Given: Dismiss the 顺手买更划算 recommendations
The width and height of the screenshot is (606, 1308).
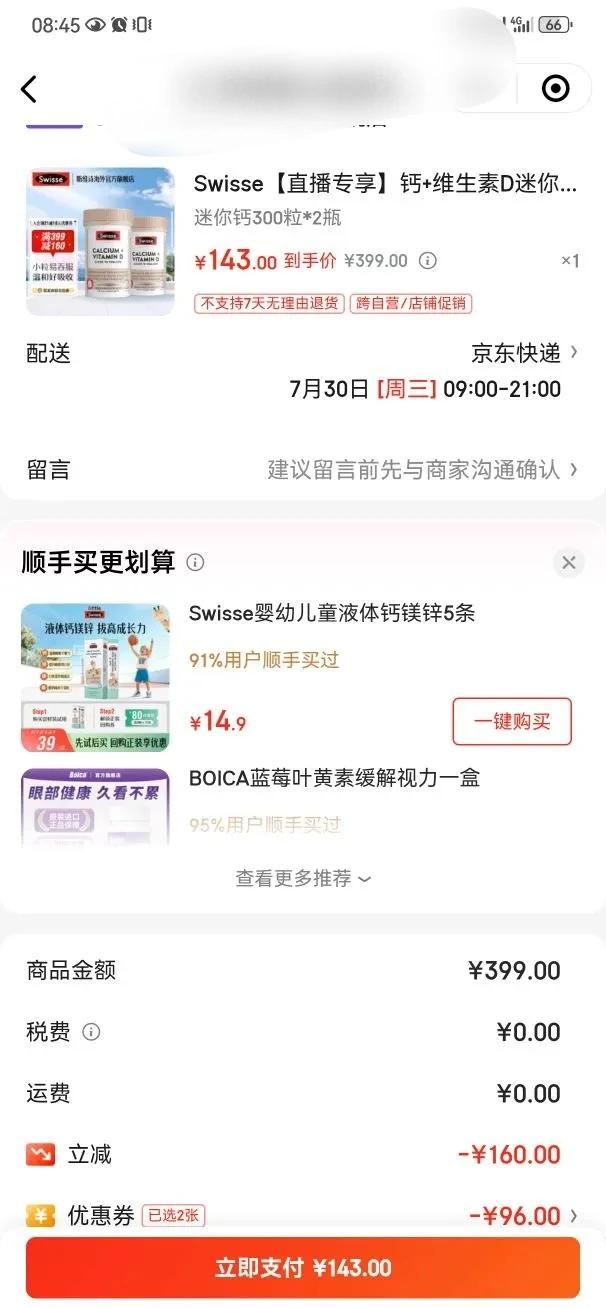Looking at the screenshot, I should [569, 562].
